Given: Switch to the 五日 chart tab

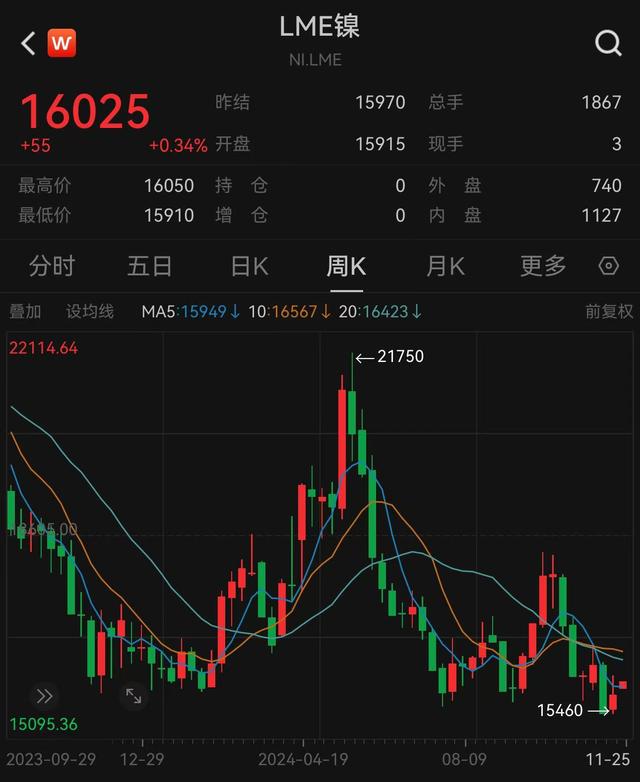Looking at the screenshot, I should click(150, 266).
